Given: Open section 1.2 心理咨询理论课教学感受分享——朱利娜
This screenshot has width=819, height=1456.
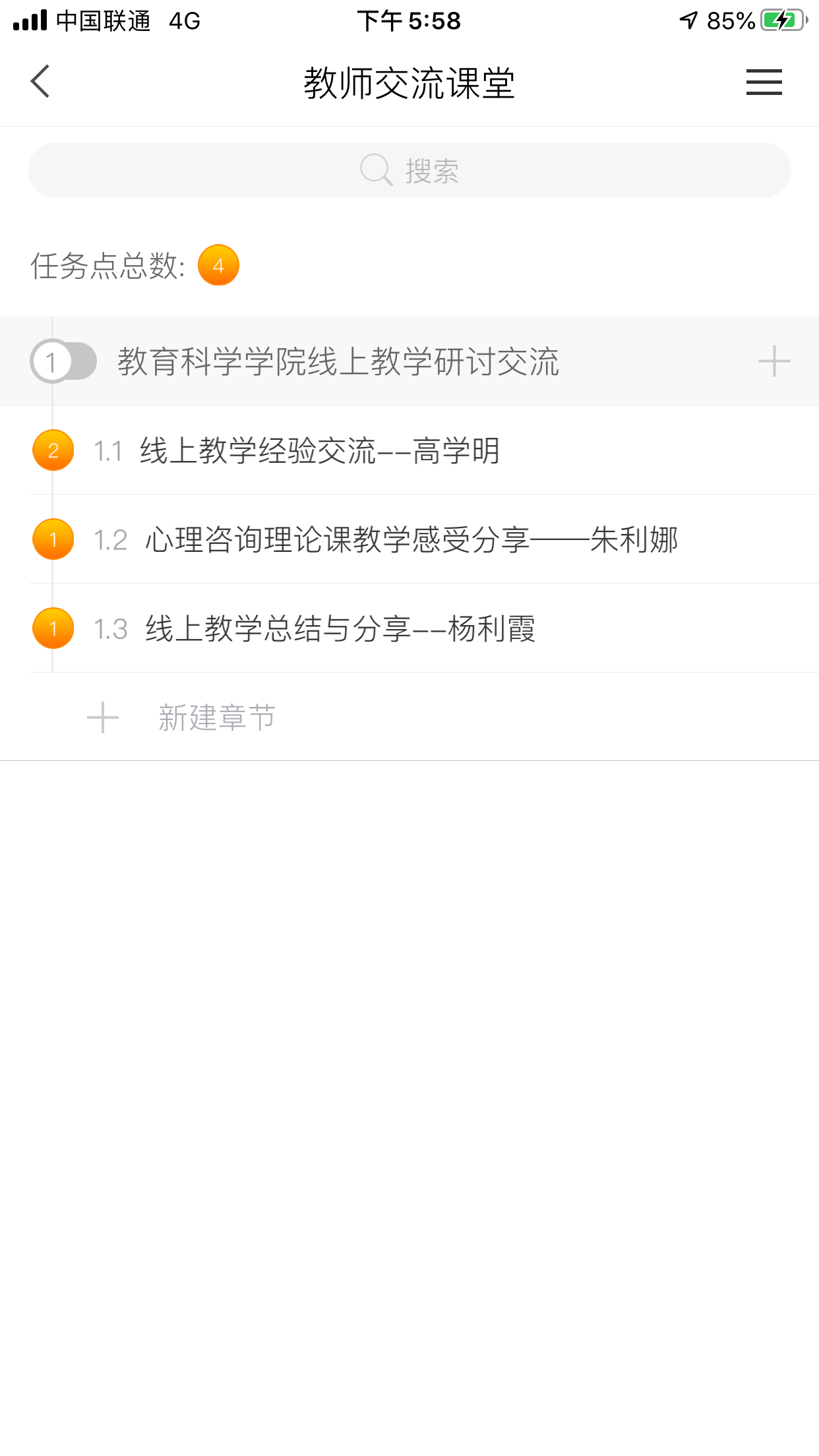Looking at the screenshot, I should coord(411,540).
